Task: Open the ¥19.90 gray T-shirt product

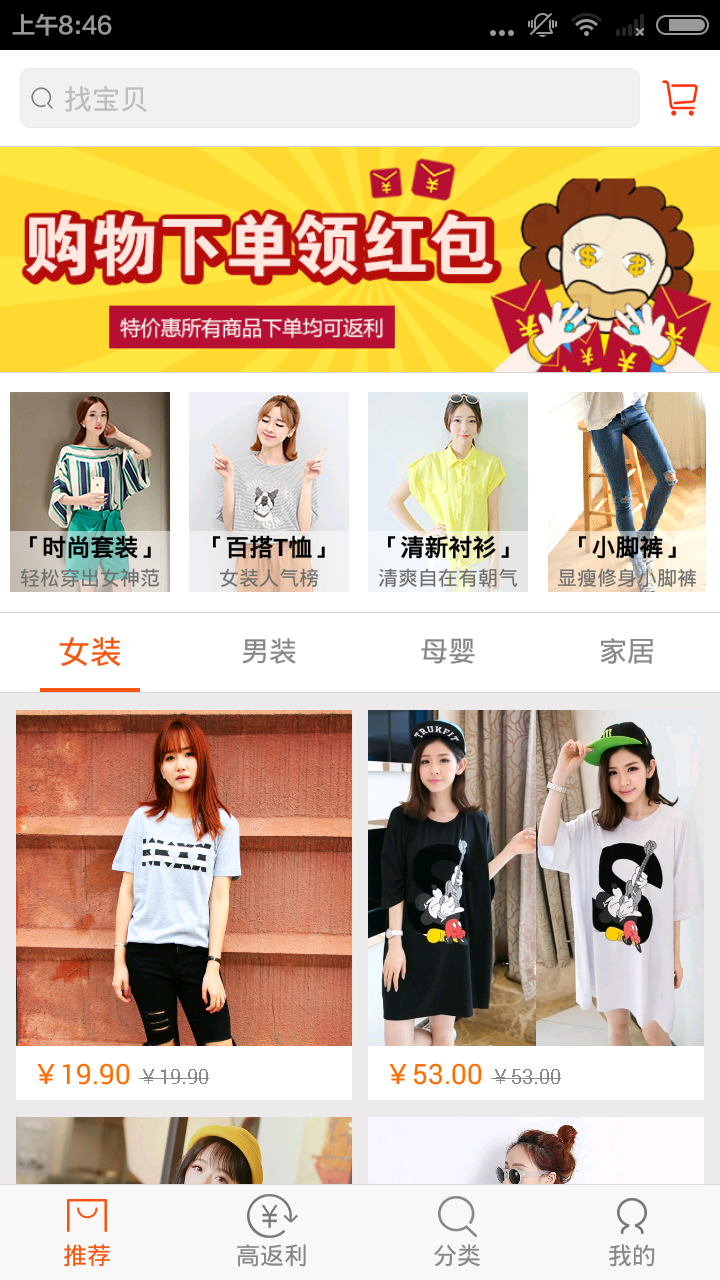Action: click(x=184, y=905)
